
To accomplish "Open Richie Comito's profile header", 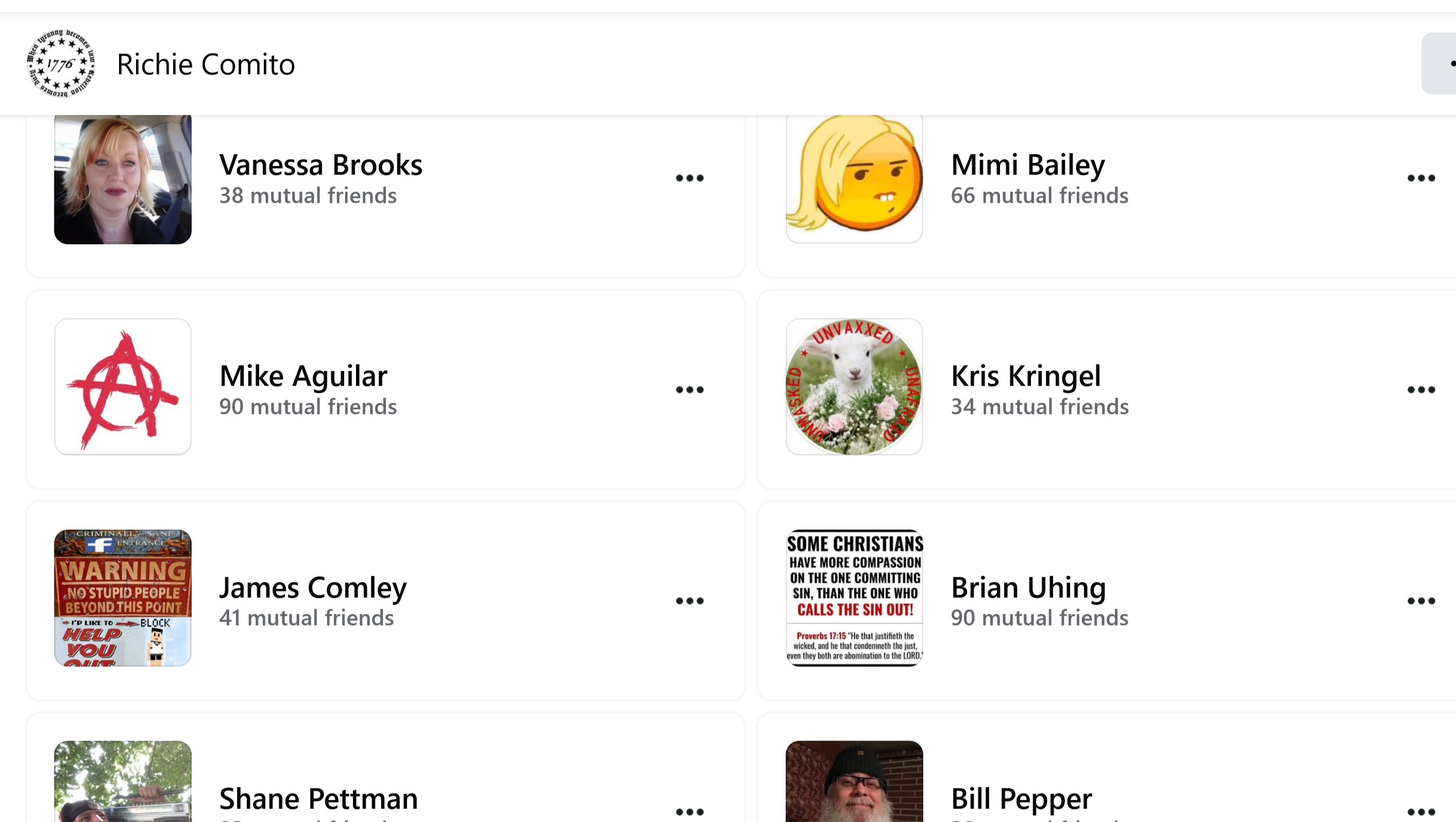I will (205, 64).
